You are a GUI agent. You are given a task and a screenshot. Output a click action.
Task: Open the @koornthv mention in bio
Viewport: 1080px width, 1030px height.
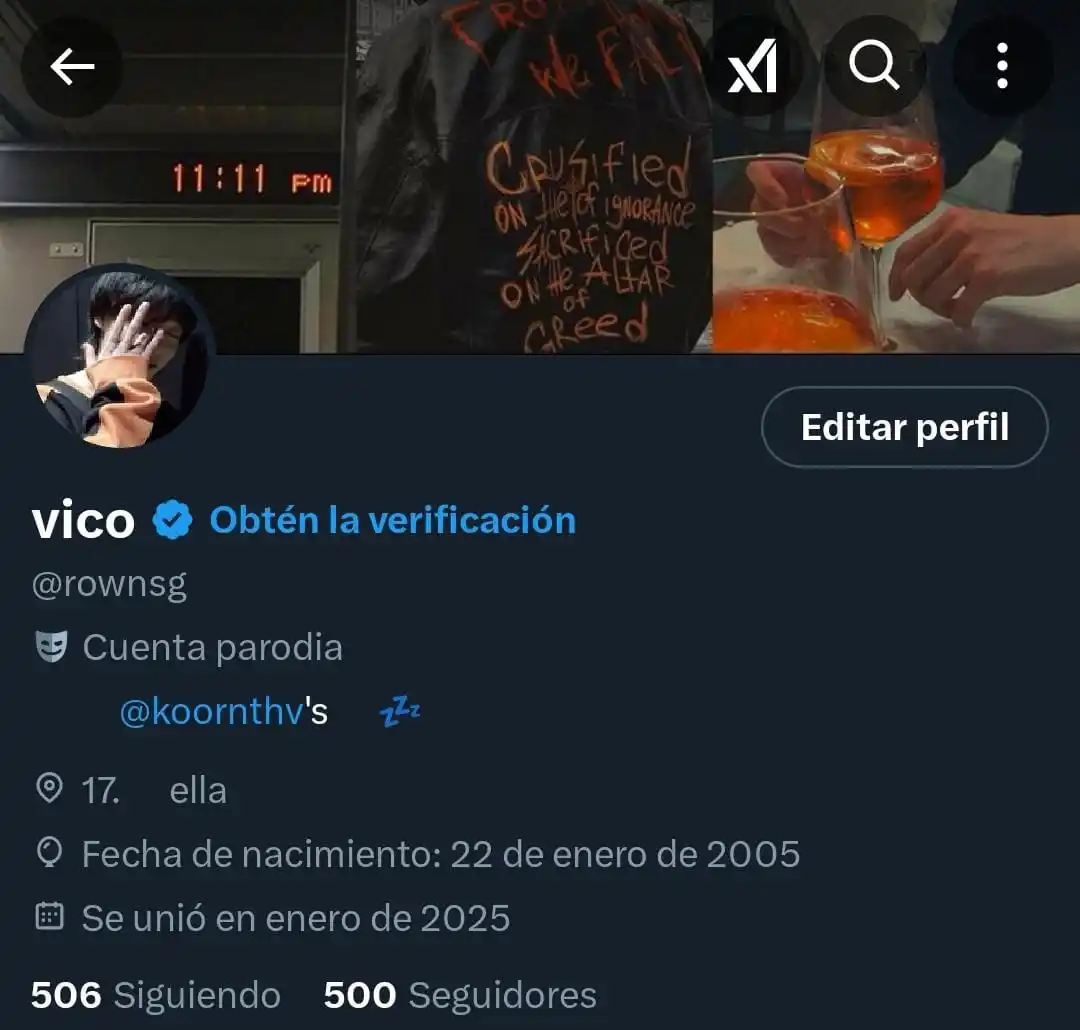211,712
